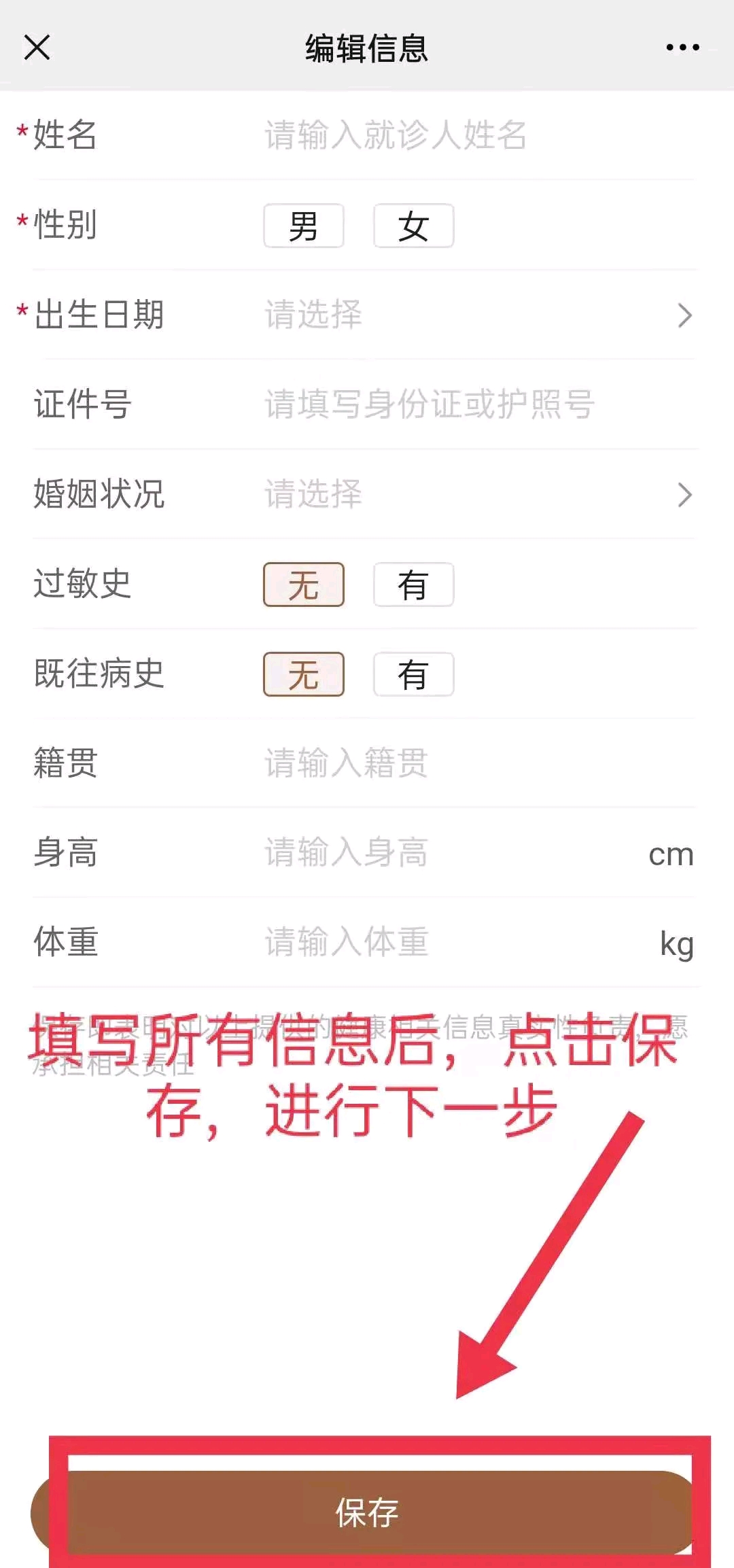Tap the 姓名 name input field
The width and height of the screenshot is (734, 1568).
[476, 135]
